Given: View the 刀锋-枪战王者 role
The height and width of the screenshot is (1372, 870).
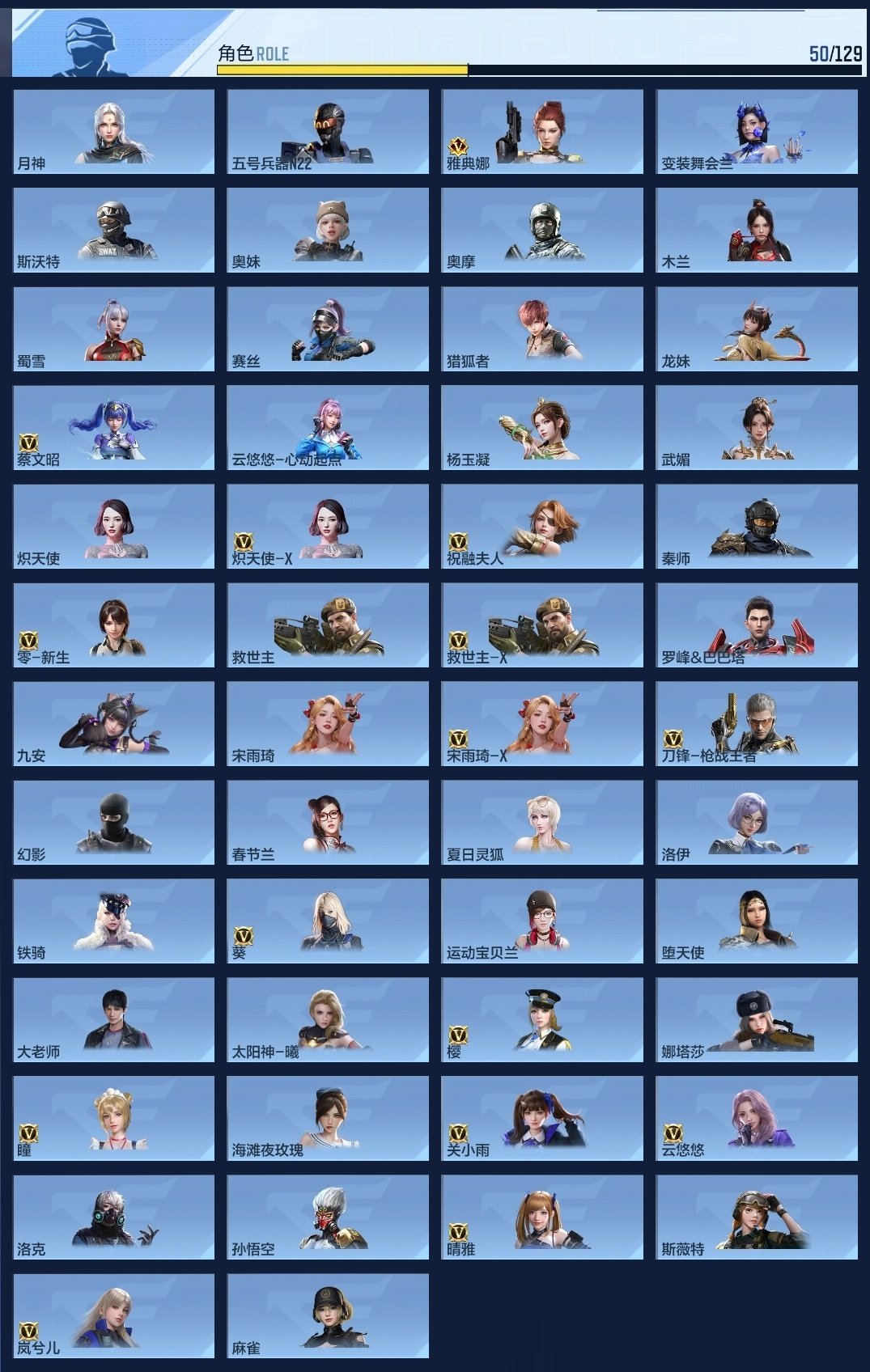Looking at the screenshot, I should [x=757, y=723].
